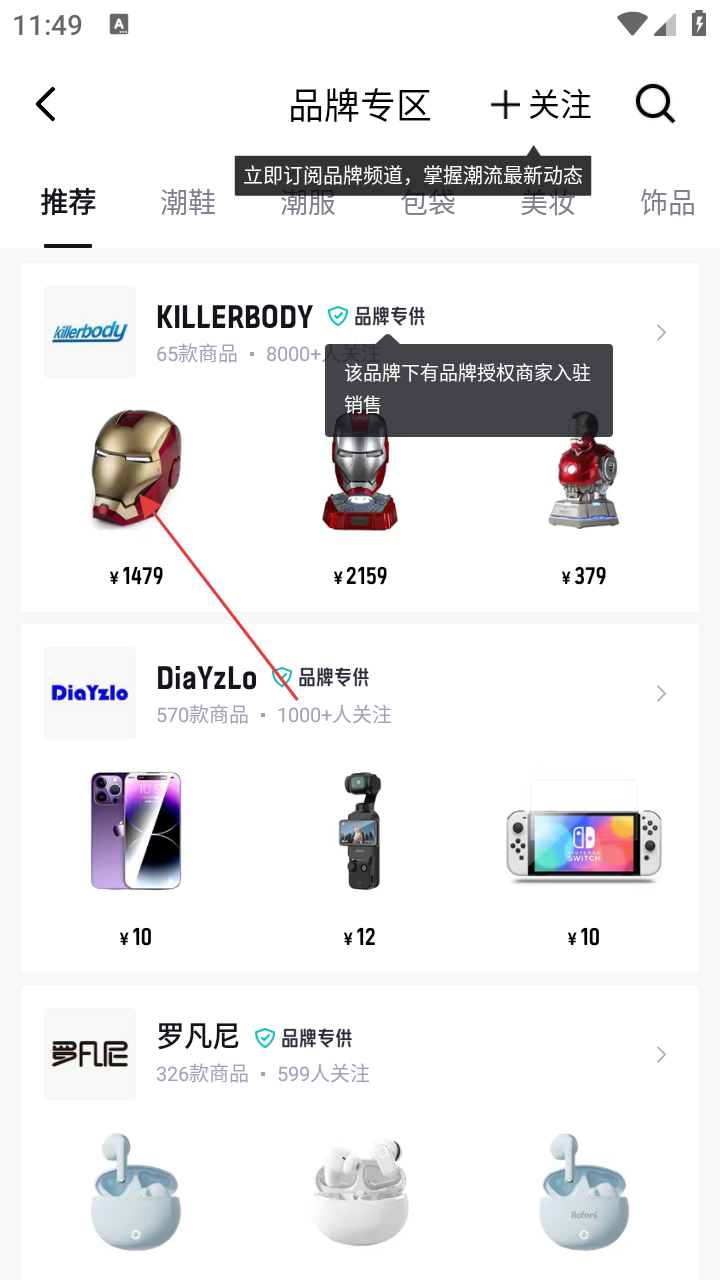Open the 罗凡尼 brand page chevron
Image resolution: width=720 pixels, height=1280 pixels.
coord(661,1054)
